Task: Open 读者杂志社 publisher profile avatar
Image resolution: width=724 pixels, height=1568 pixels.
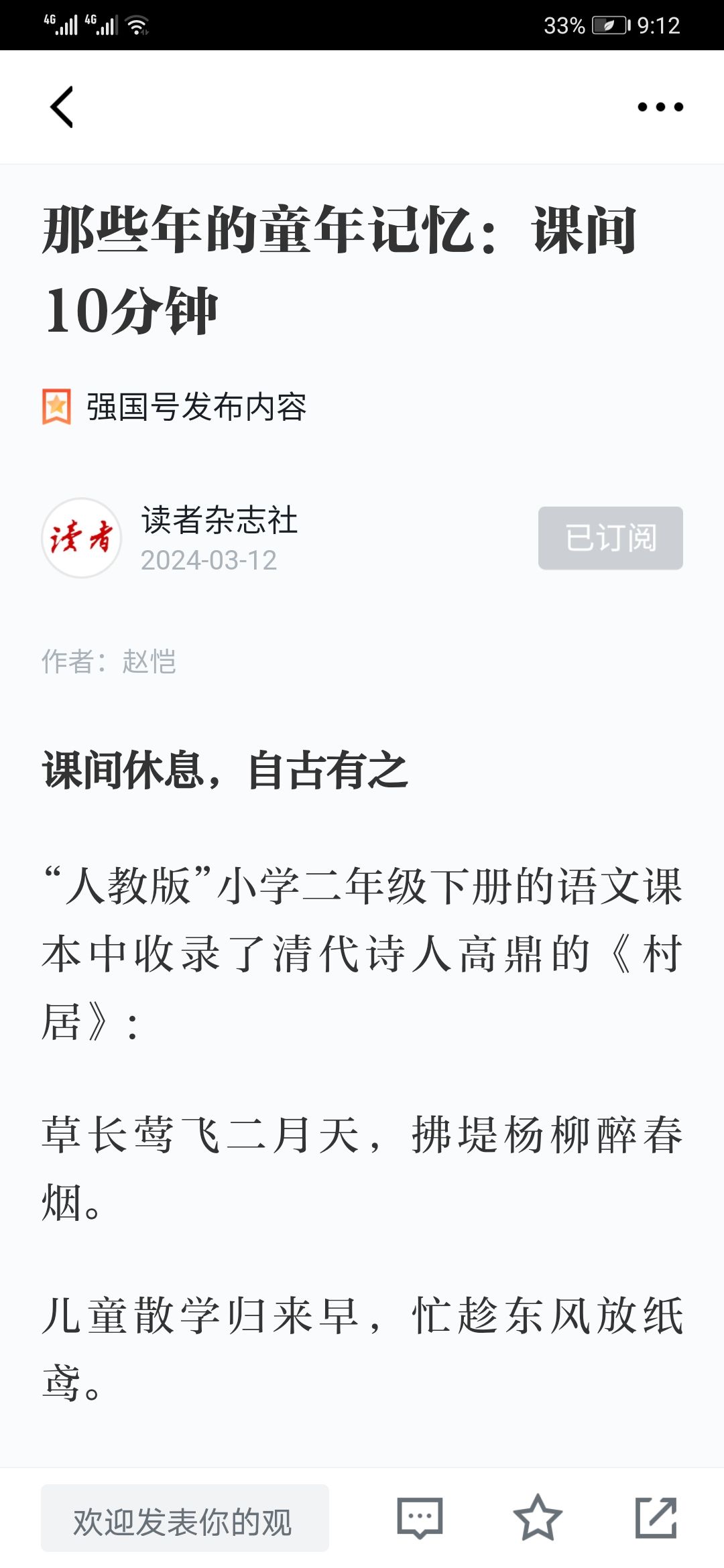Action: tap(82, 538)
